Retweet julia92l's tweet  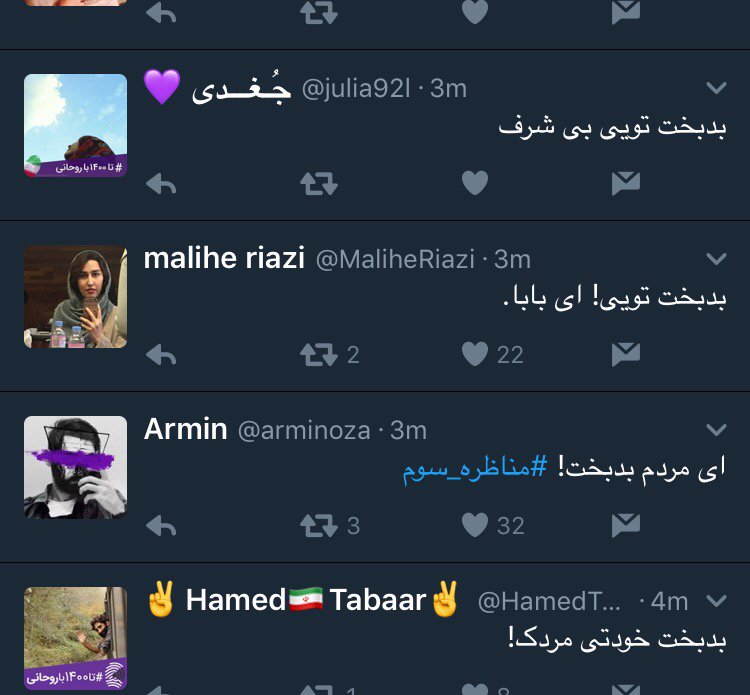tap(318, 183)
